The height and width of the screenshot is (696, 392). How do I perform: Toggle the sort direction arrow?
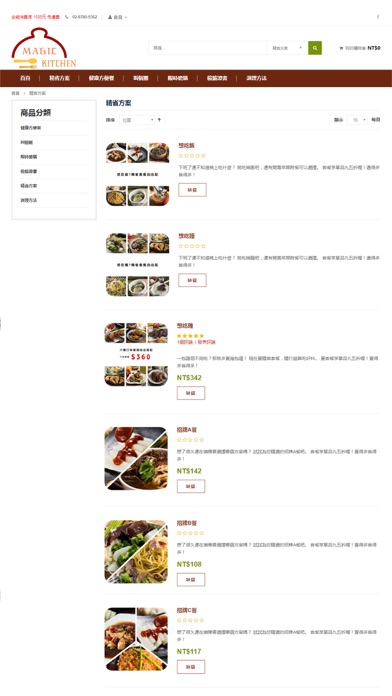159,120
